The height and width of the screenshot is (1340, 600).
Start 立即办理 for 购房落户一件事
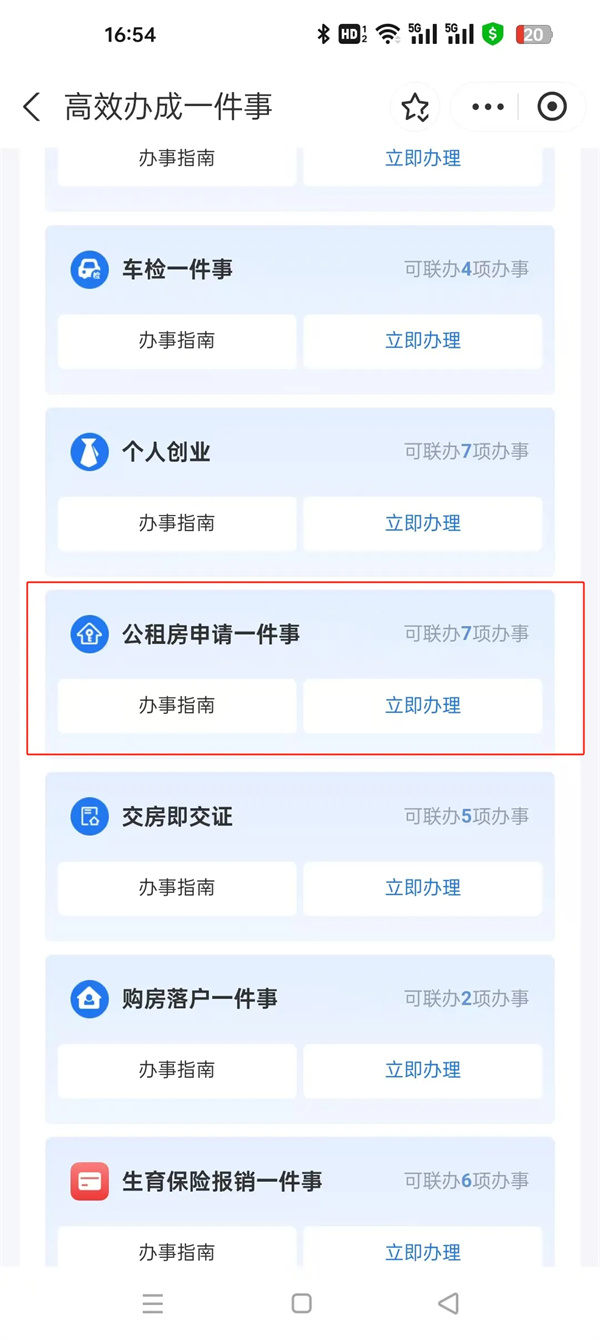coord(423,1070)
